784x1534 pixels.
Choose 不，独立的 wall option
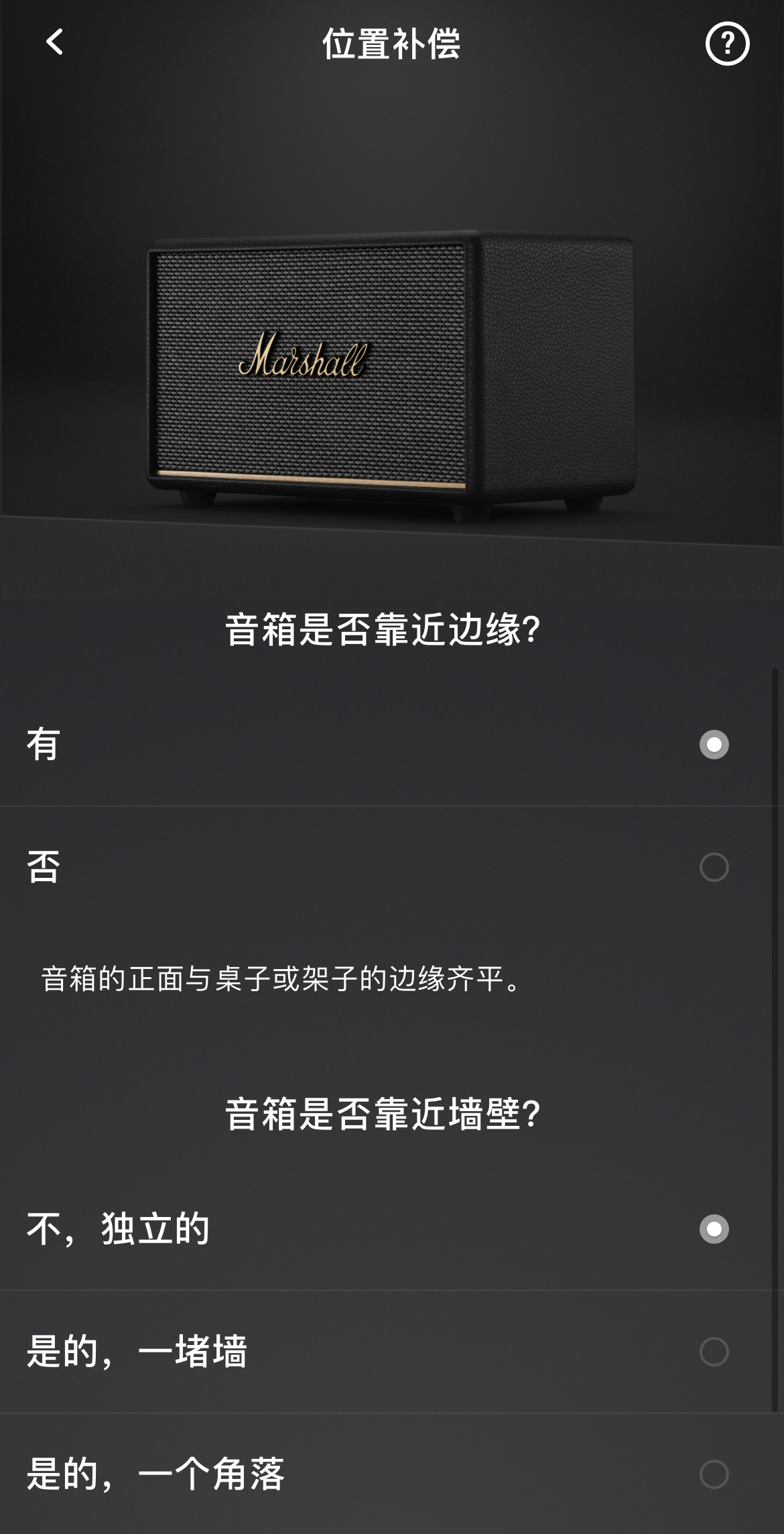pyautogui.click(x=713, y=1229)
